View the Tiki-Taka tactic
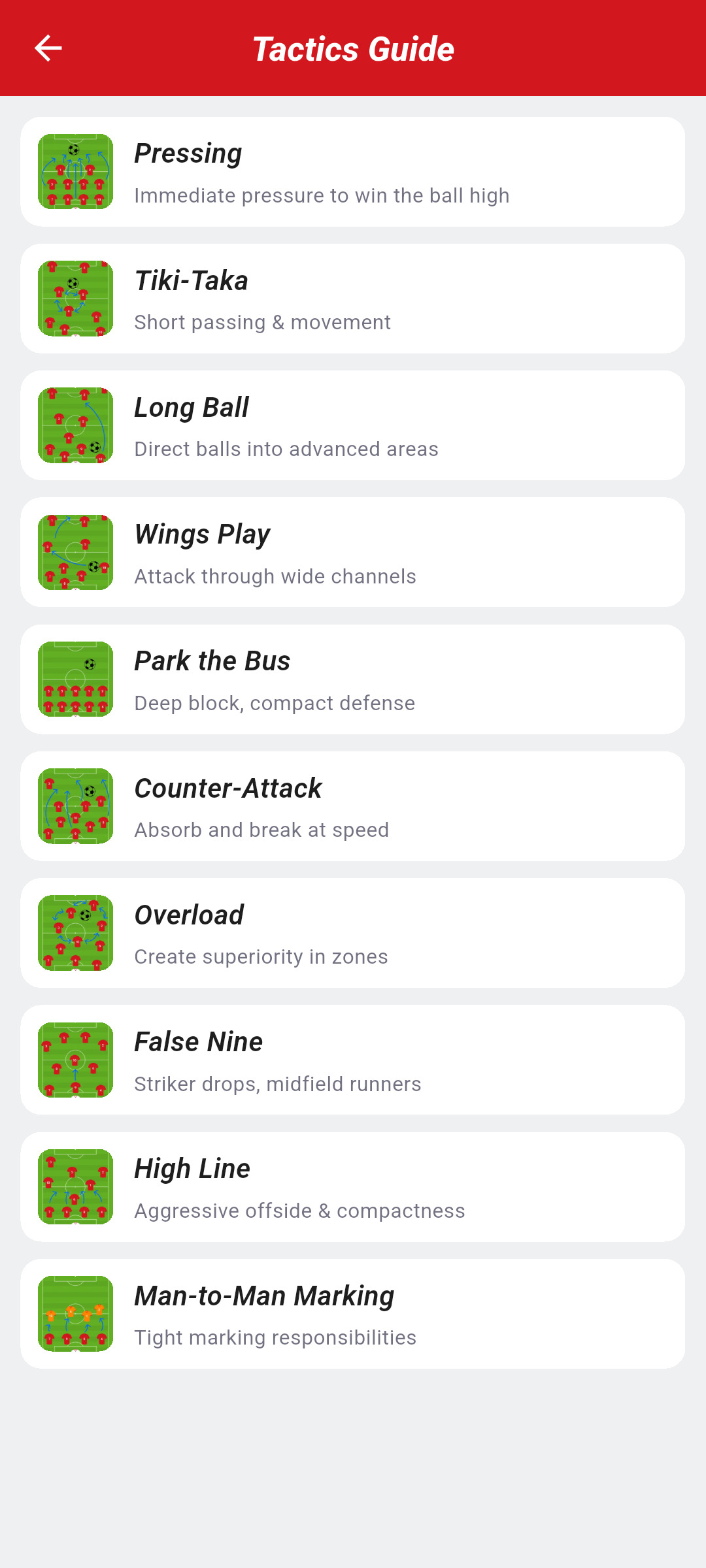 pyautogui.click(x=353, y=299)
